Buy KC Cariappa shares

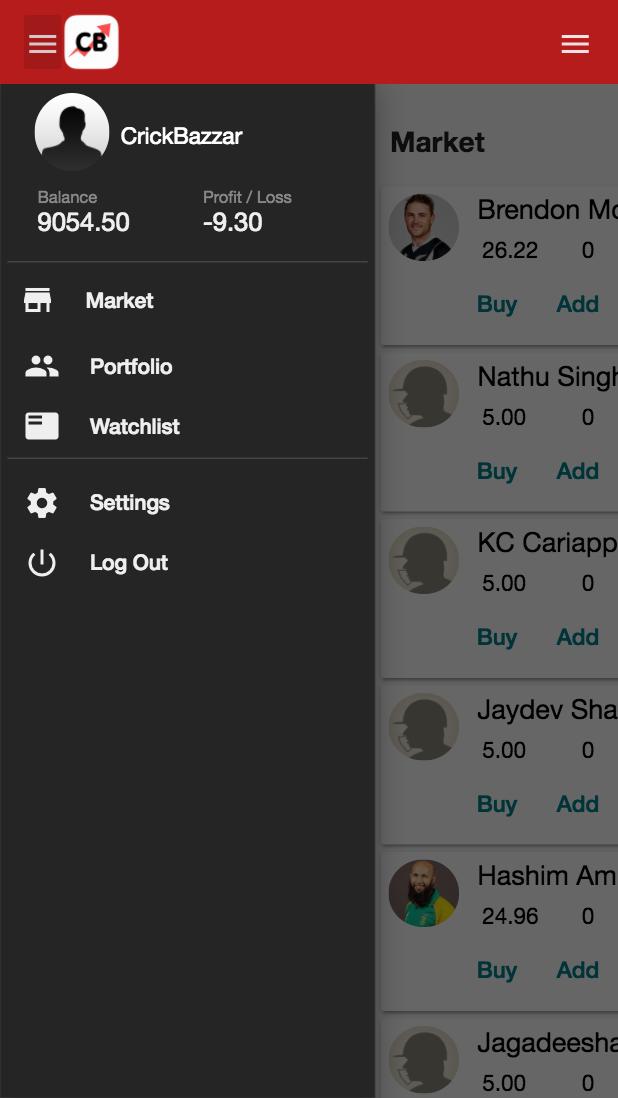[497, 637]
